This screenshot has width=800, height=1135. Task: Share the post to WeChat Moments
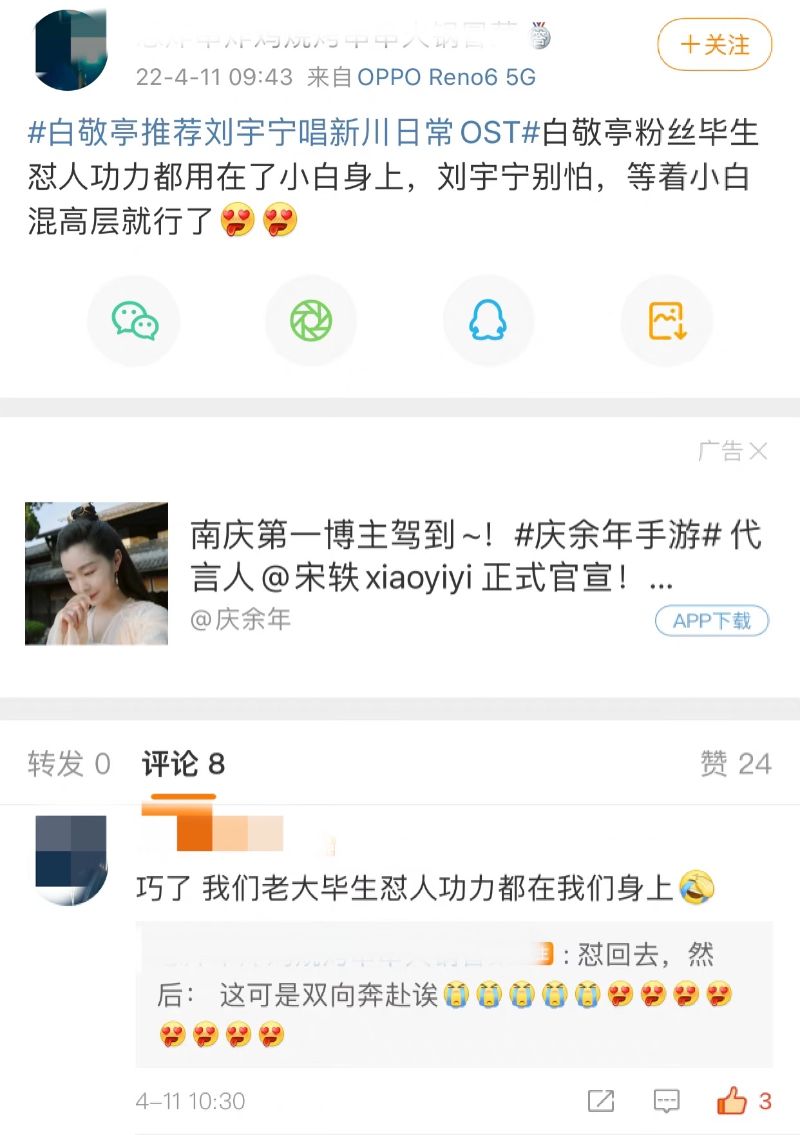pyautogui.click(x=311, y=321)
